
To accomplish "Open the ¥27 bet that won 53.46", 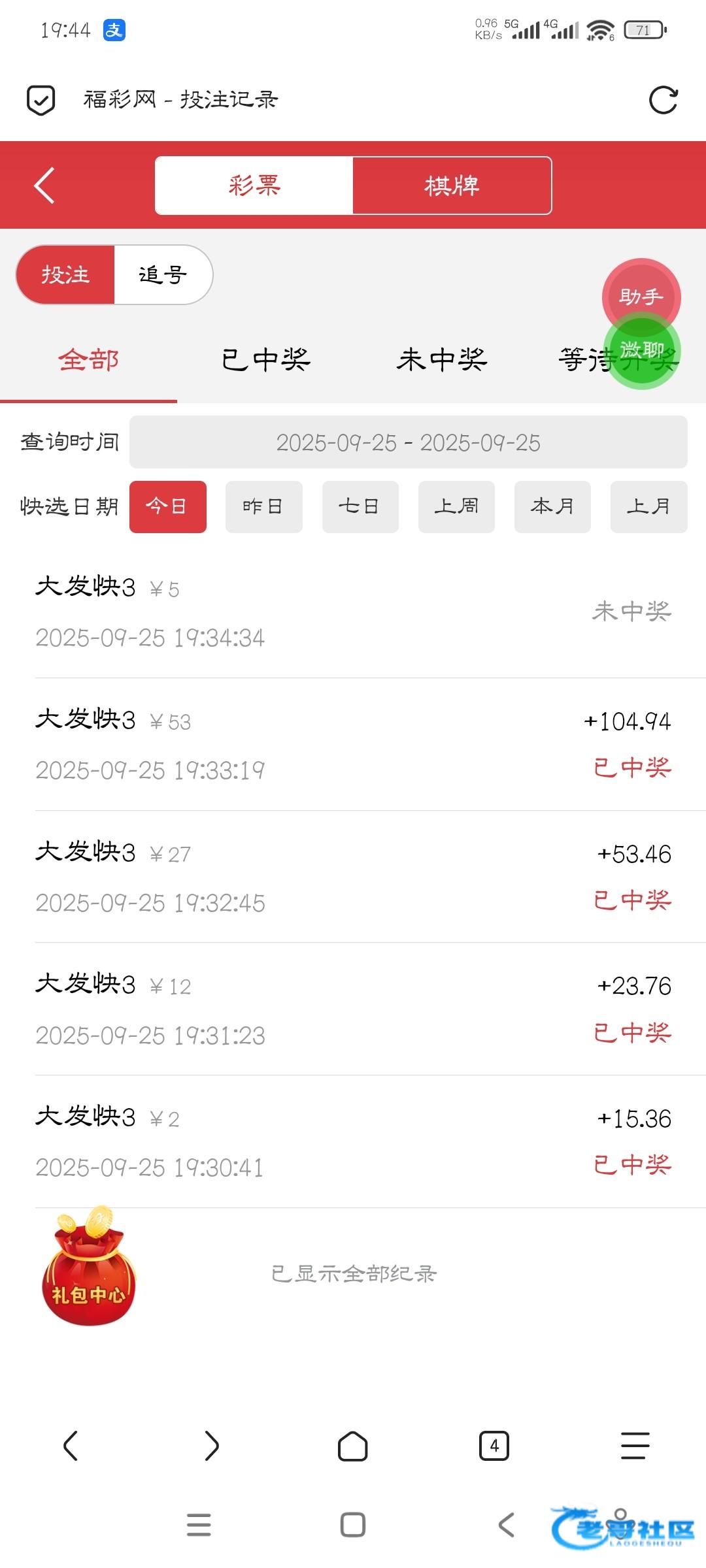I will (353, 877).
